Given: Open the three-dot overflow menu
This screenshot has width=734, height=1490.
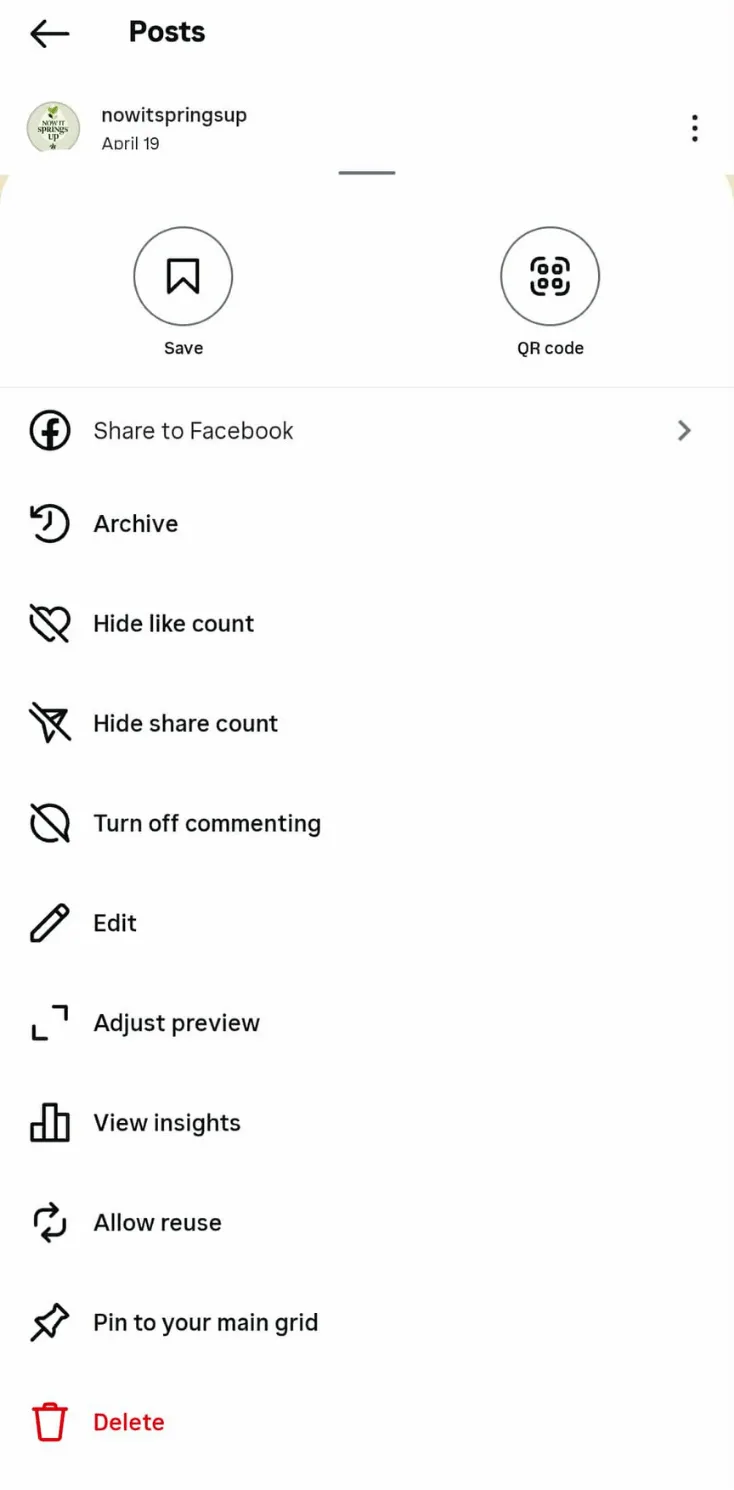Looking at the screenshot, I should coord(694,128).
